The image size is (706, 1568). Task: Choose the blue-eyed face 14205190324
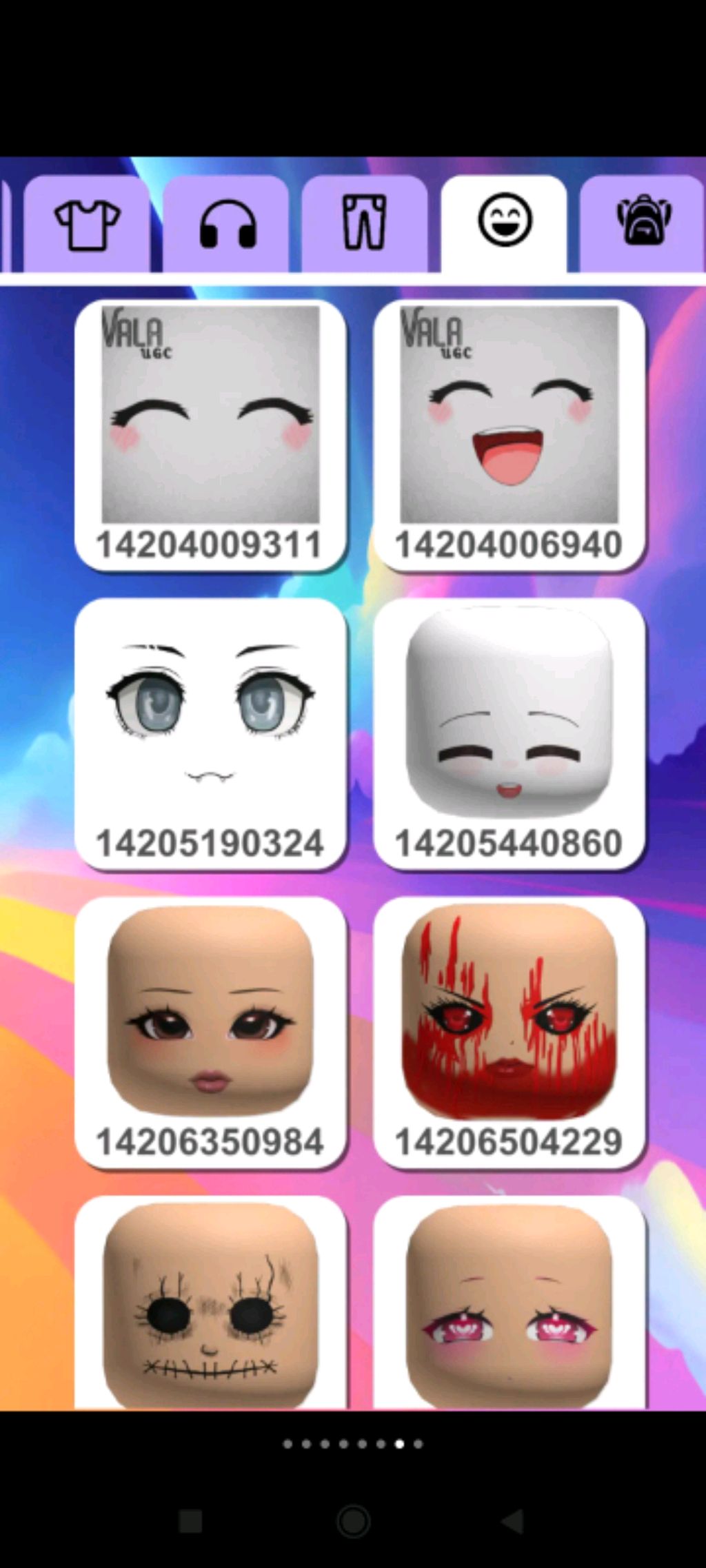pyautogui.click(x=210, y=733)
